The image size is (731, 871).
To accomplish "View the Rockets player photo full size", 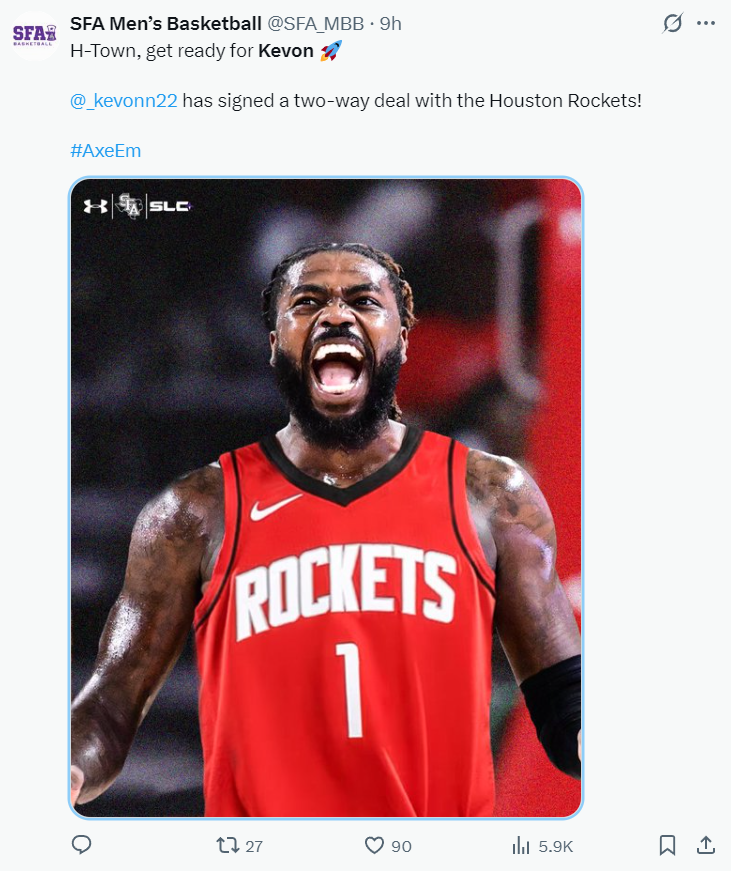I will click(x=326, y=498).
